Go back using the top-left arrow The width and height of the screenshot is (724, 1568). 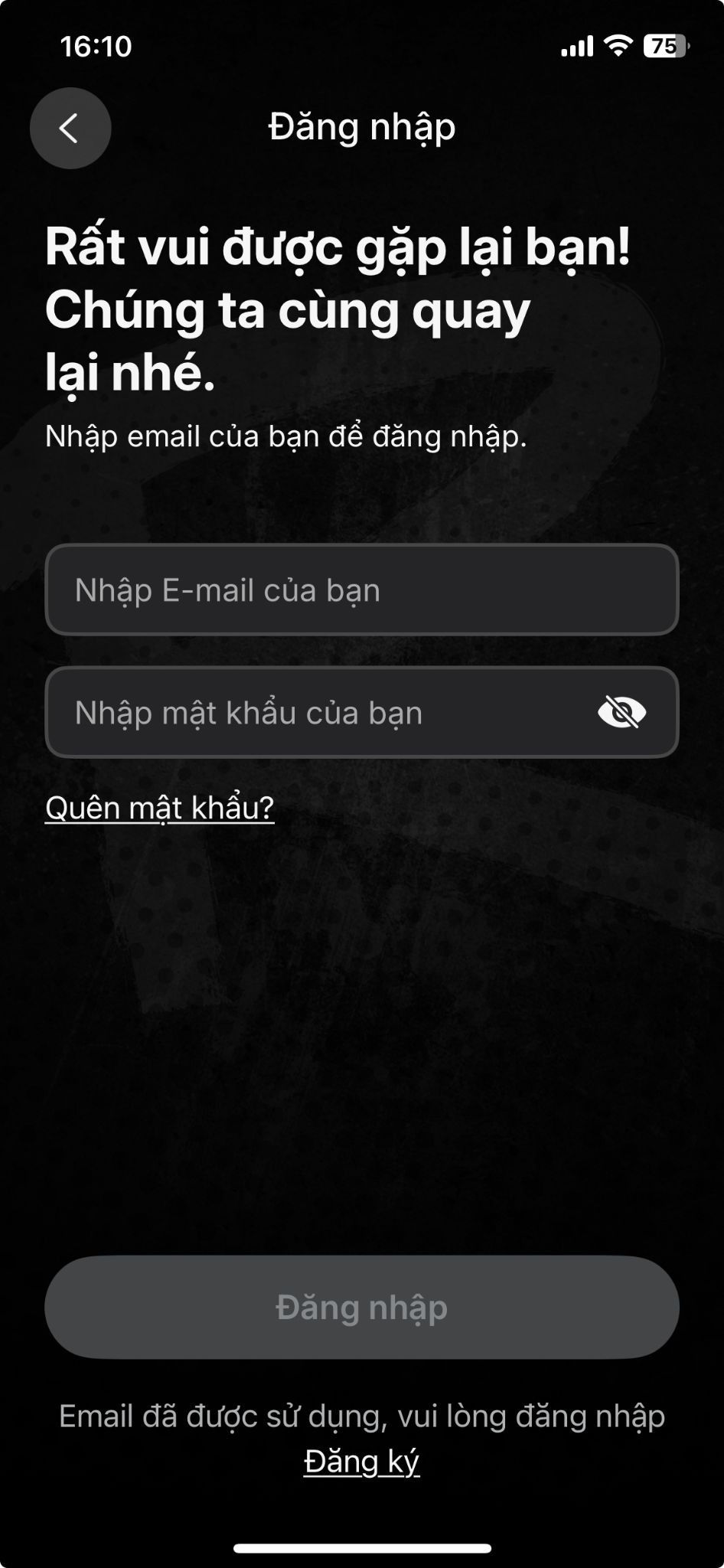click(x=70, y=128)
